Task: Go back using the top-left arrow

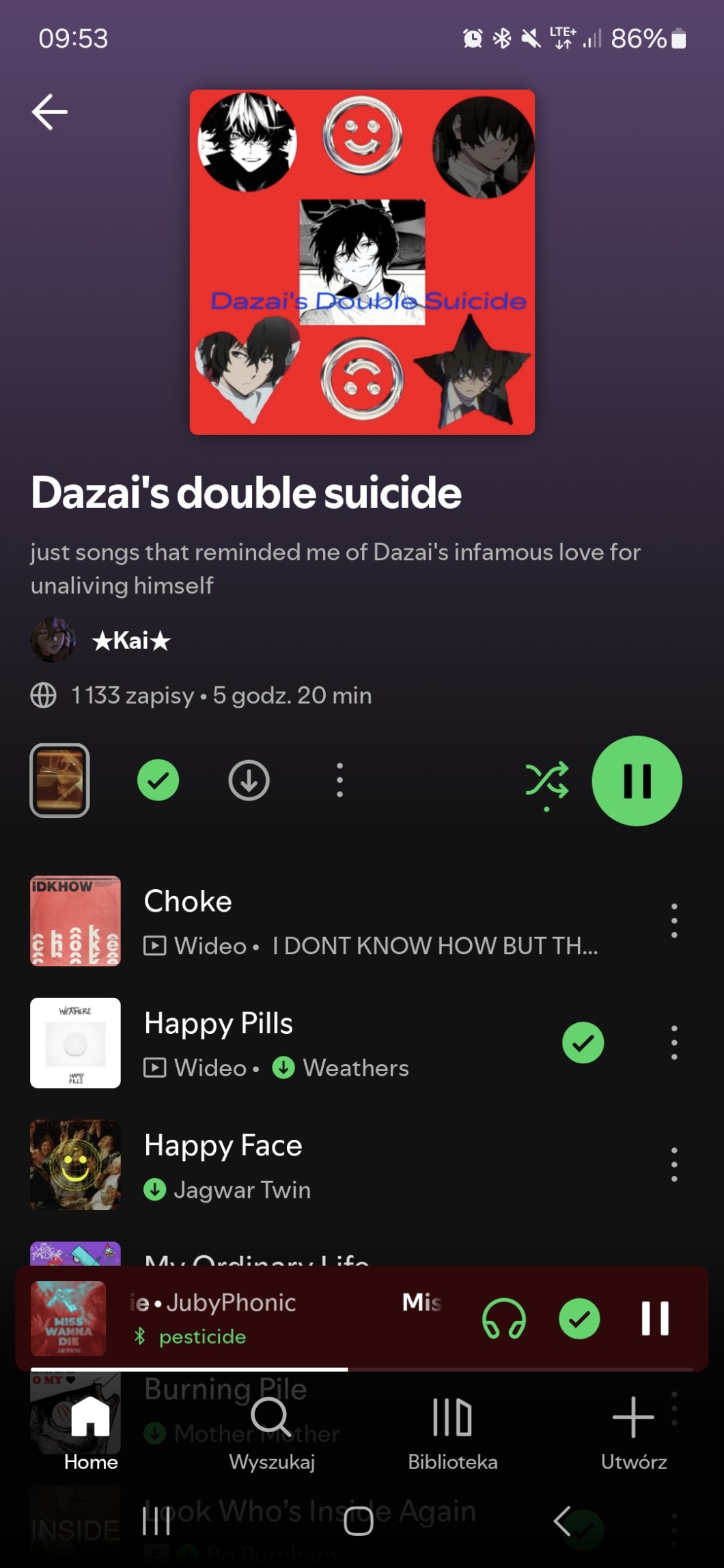Action: click(x=50, y=112)
